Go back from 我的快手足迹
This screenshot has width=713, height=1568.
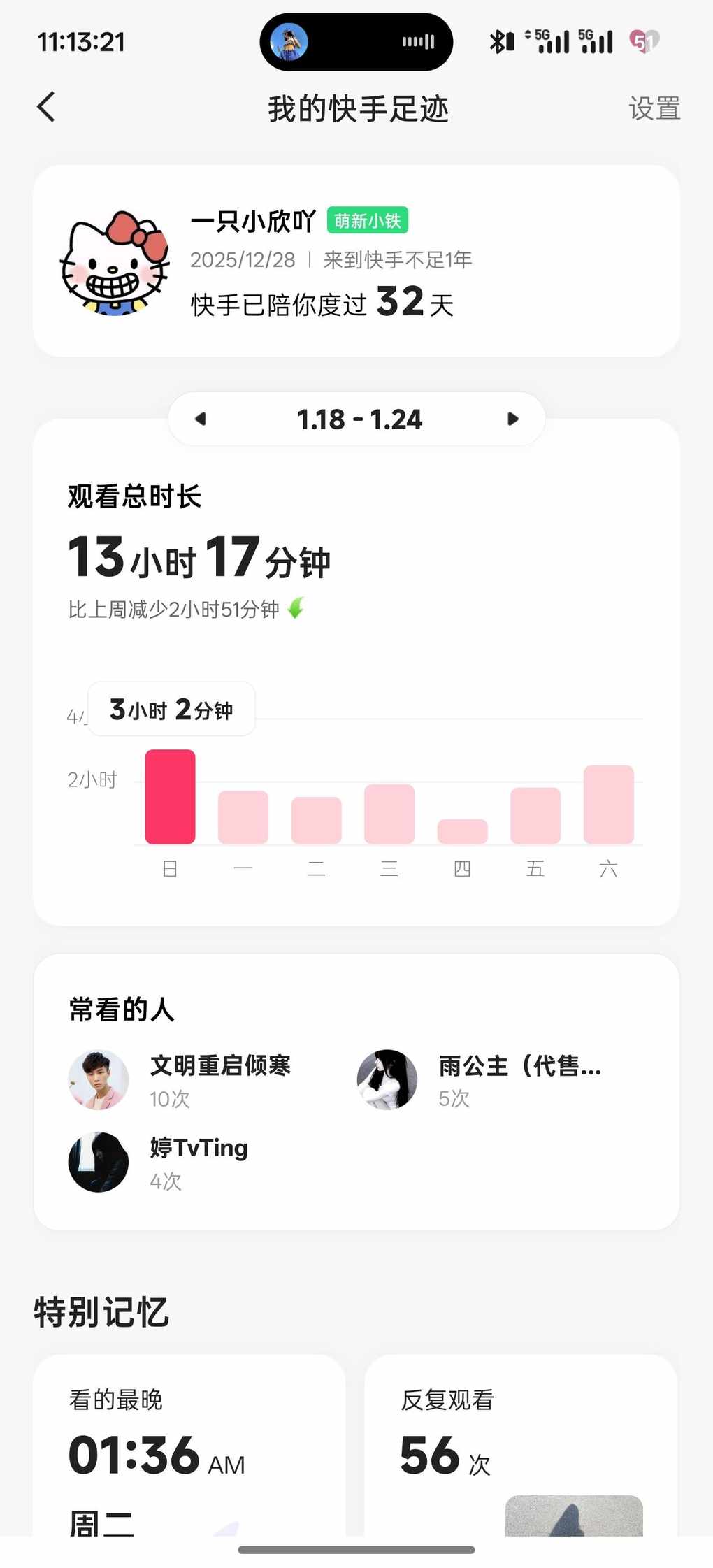click(46, 108)
